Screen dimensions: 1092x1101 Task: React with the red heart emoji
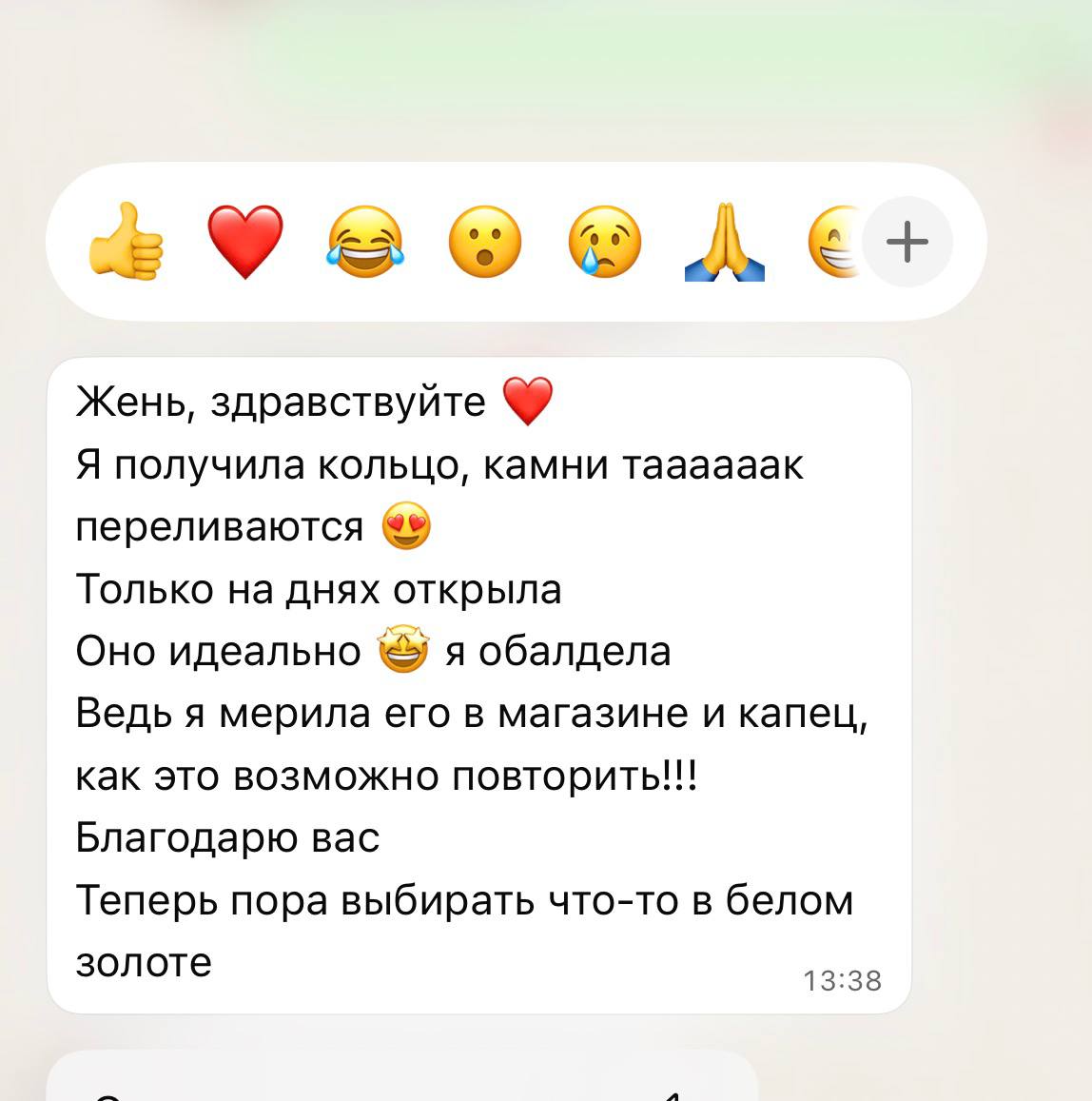(245, 243)
